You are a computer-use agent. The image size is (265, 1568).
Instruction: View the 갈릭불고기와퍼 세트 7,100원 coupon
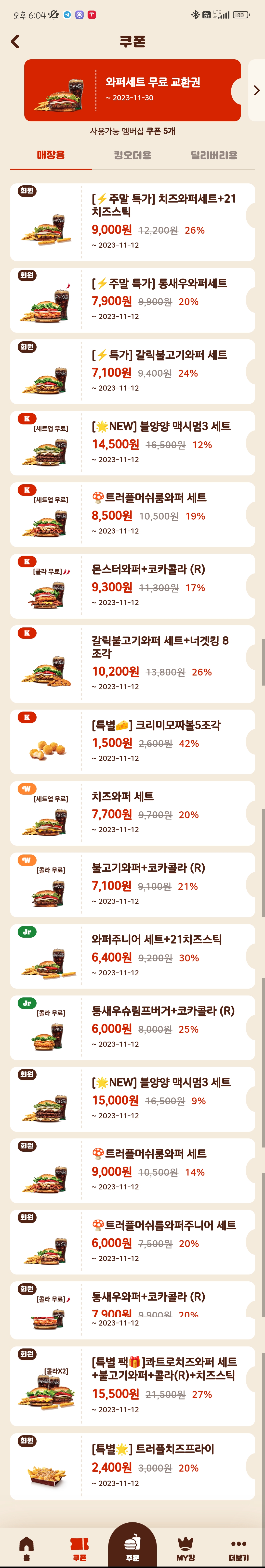click(x=132, y=371)
